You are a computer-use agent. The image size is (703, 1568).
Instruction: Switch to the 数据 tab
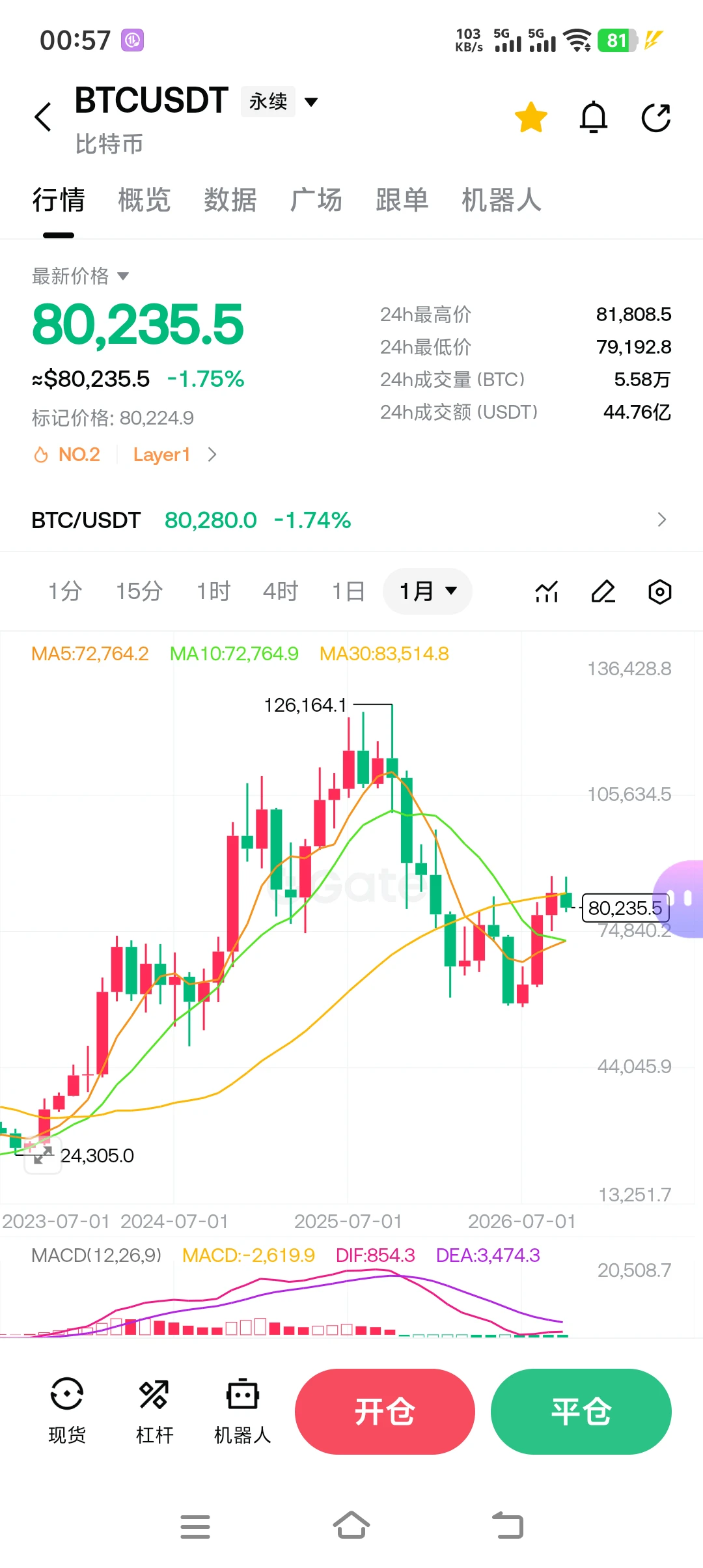(230, 200)
